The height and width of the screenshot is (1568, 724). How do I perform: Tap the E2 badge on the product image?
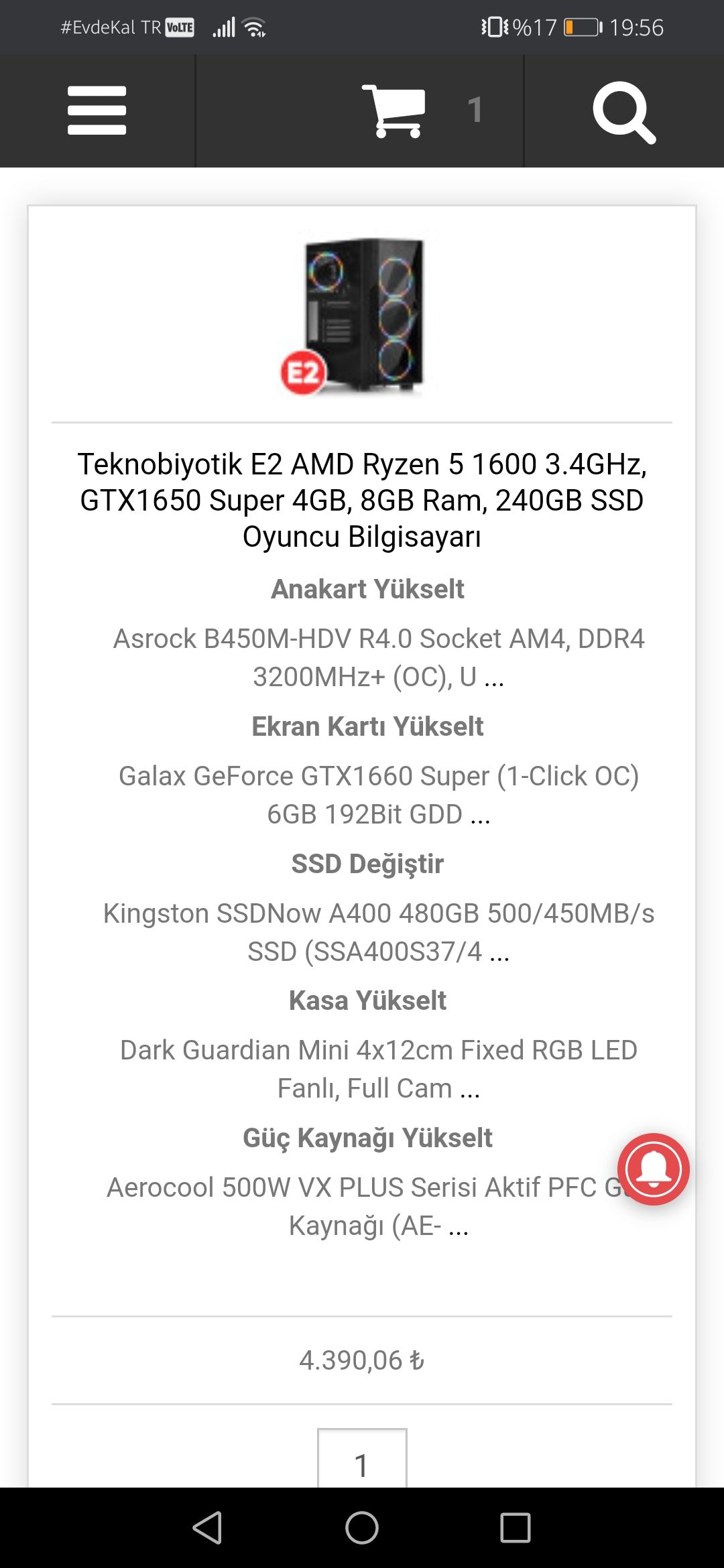coord(305,369)
